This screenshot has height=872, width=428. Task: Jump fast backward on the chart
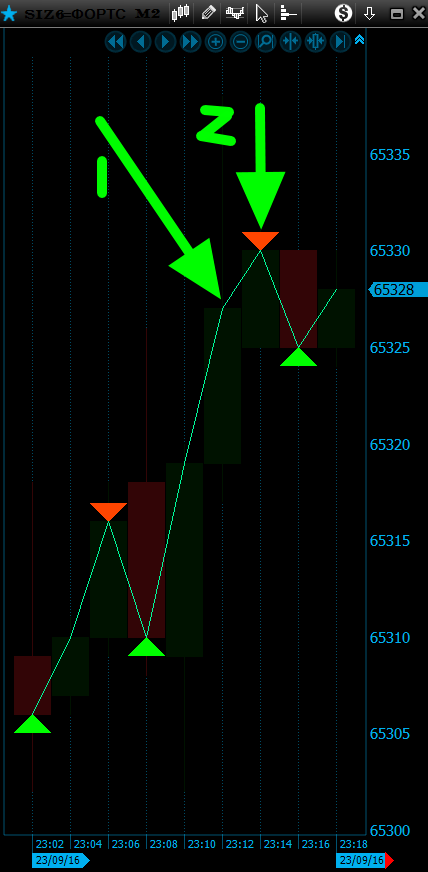116,42
